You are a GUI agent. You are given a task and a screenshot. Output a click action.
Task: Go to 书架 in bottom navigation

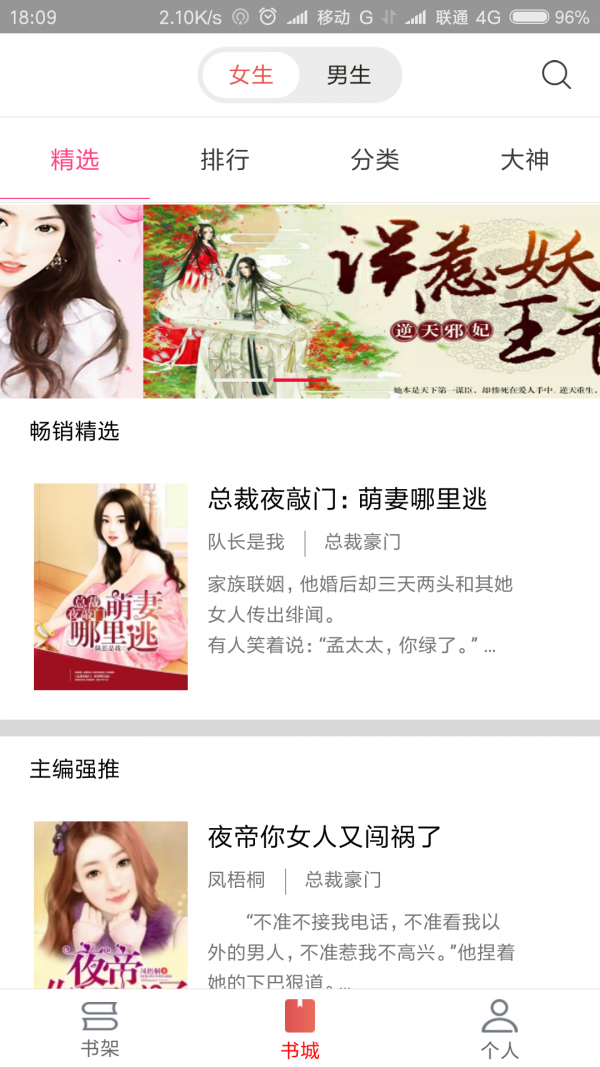coord(100,1029)
